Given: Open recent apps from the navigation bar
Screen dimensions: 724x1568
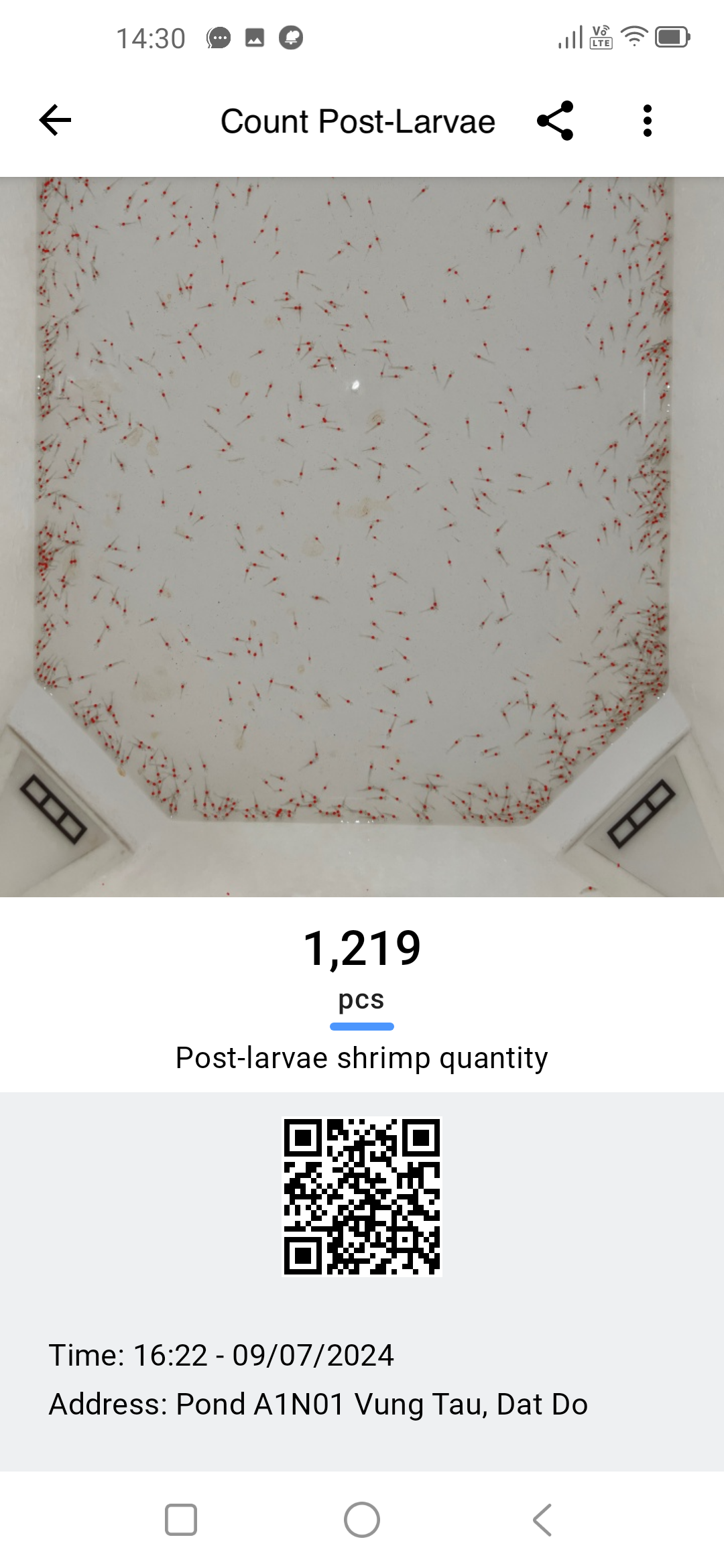Looking at the screenshot, I should (181, 1519).
